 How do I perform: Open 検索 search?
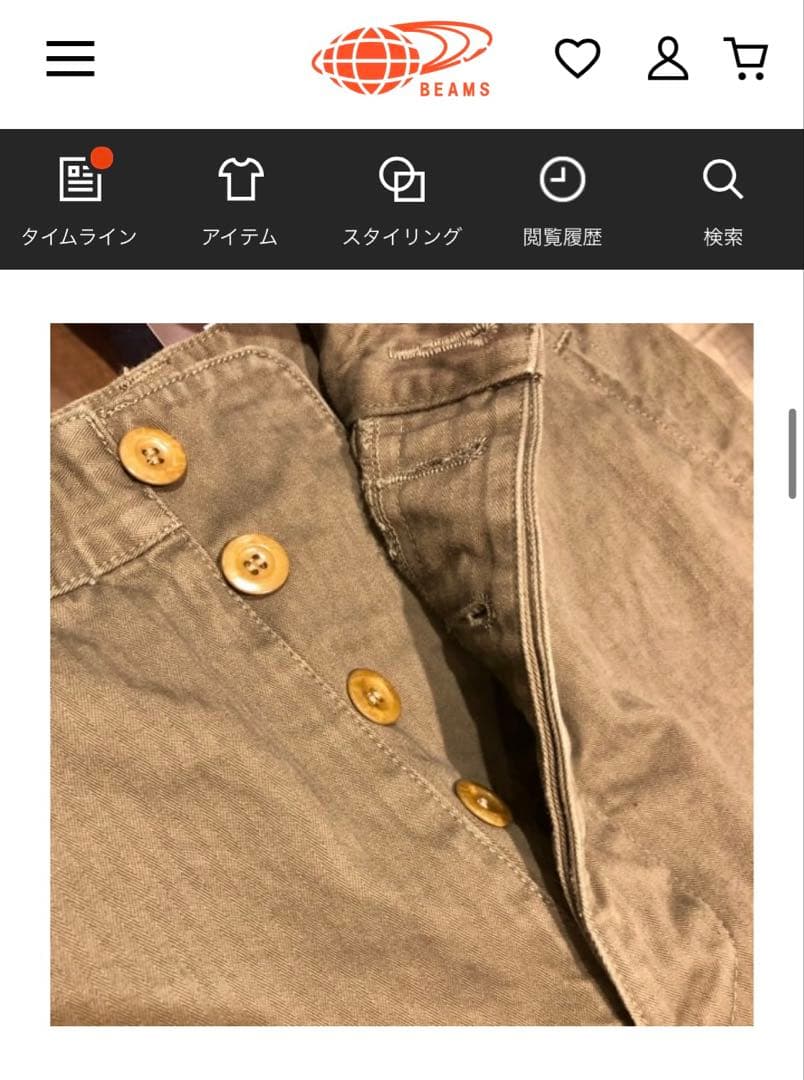tap(722, 200)
